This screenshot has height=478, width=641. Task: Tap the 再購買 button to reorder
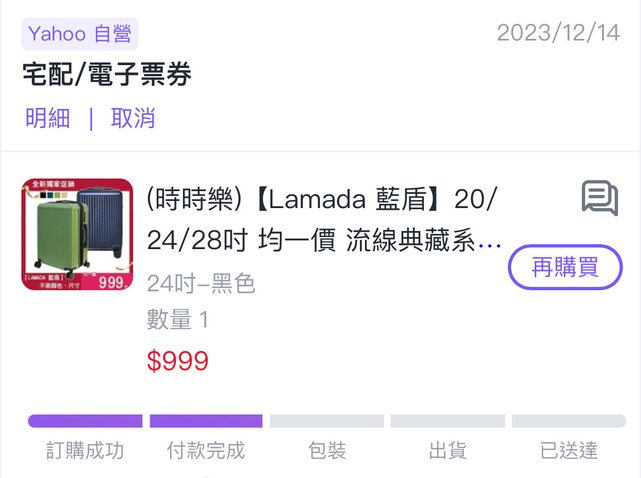pyautogui.click(x=565, y=267)
